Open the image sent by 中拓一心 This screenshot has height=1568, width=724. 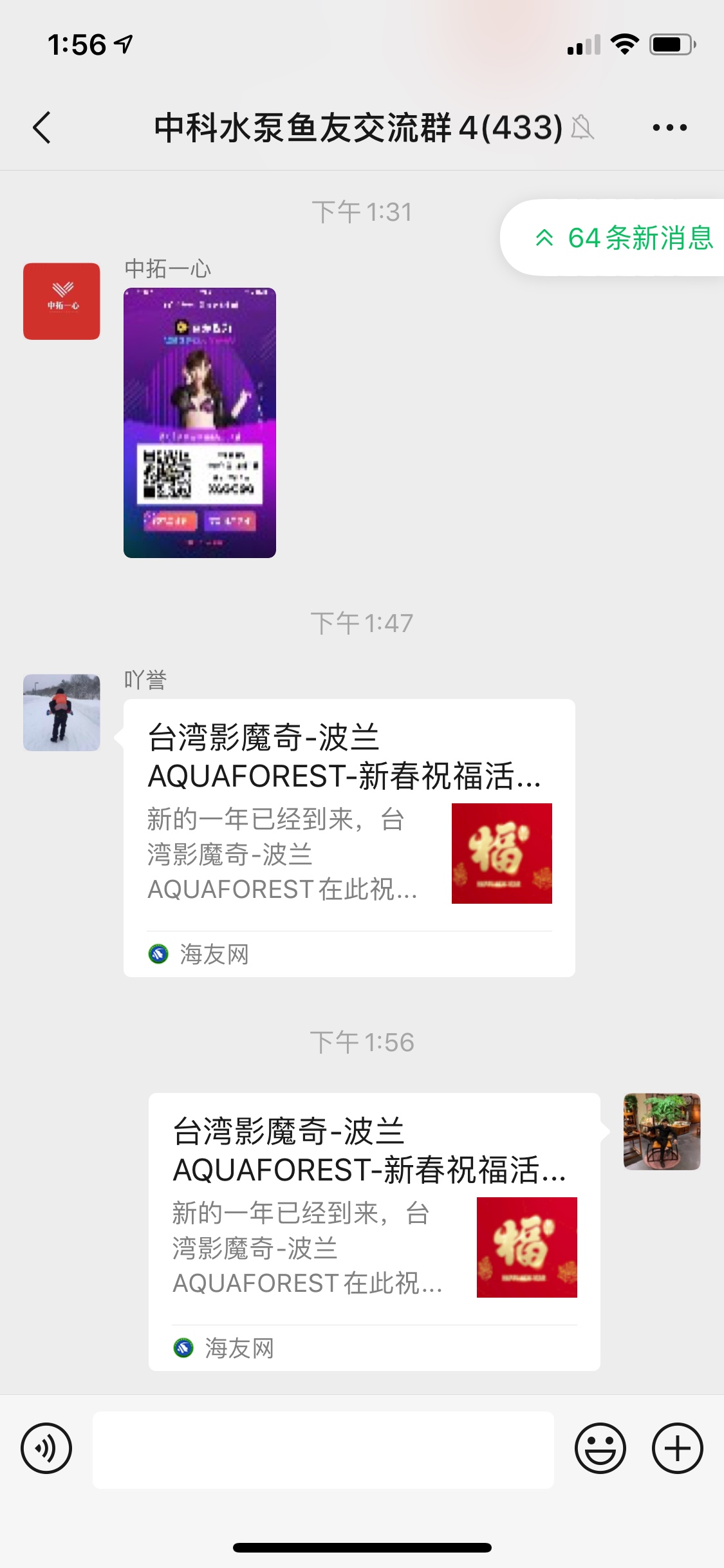[x=200, y=423]
